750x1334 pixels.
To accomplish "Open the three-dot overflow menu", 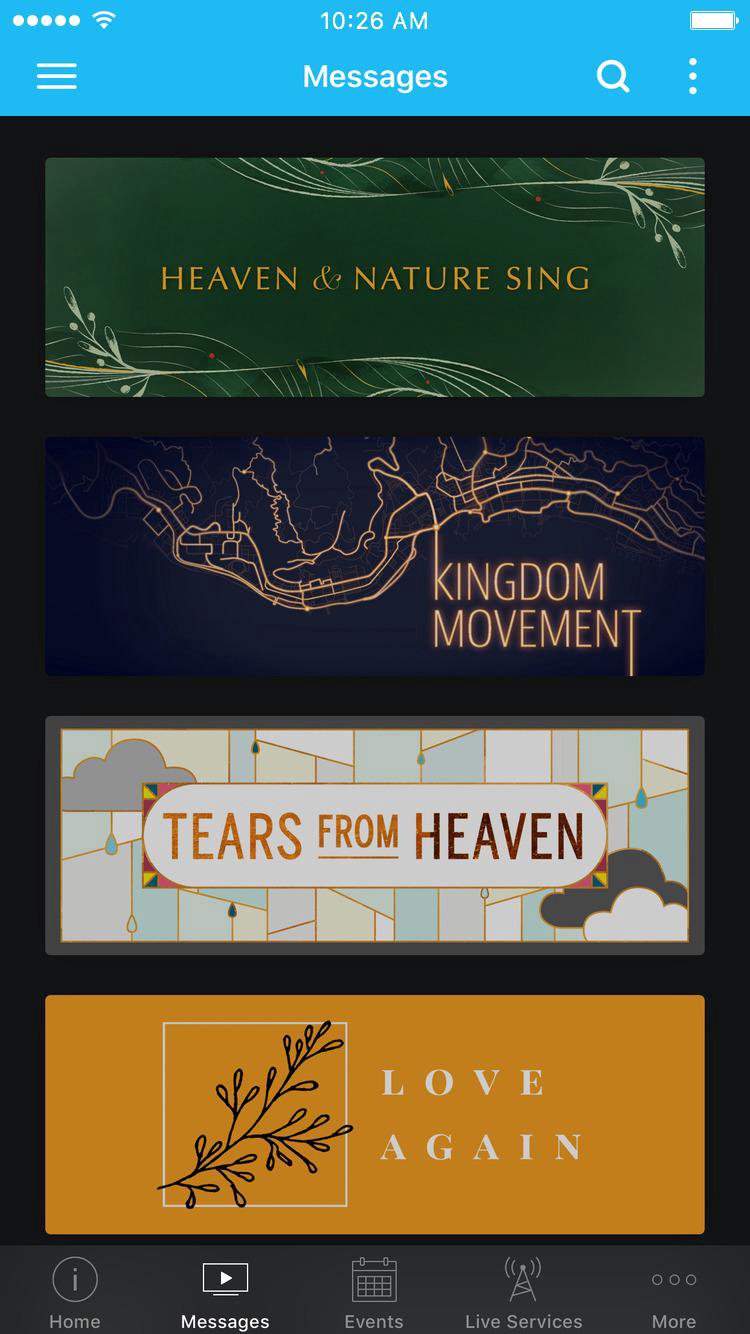I will pyautogui.click(x=692, y=77).
